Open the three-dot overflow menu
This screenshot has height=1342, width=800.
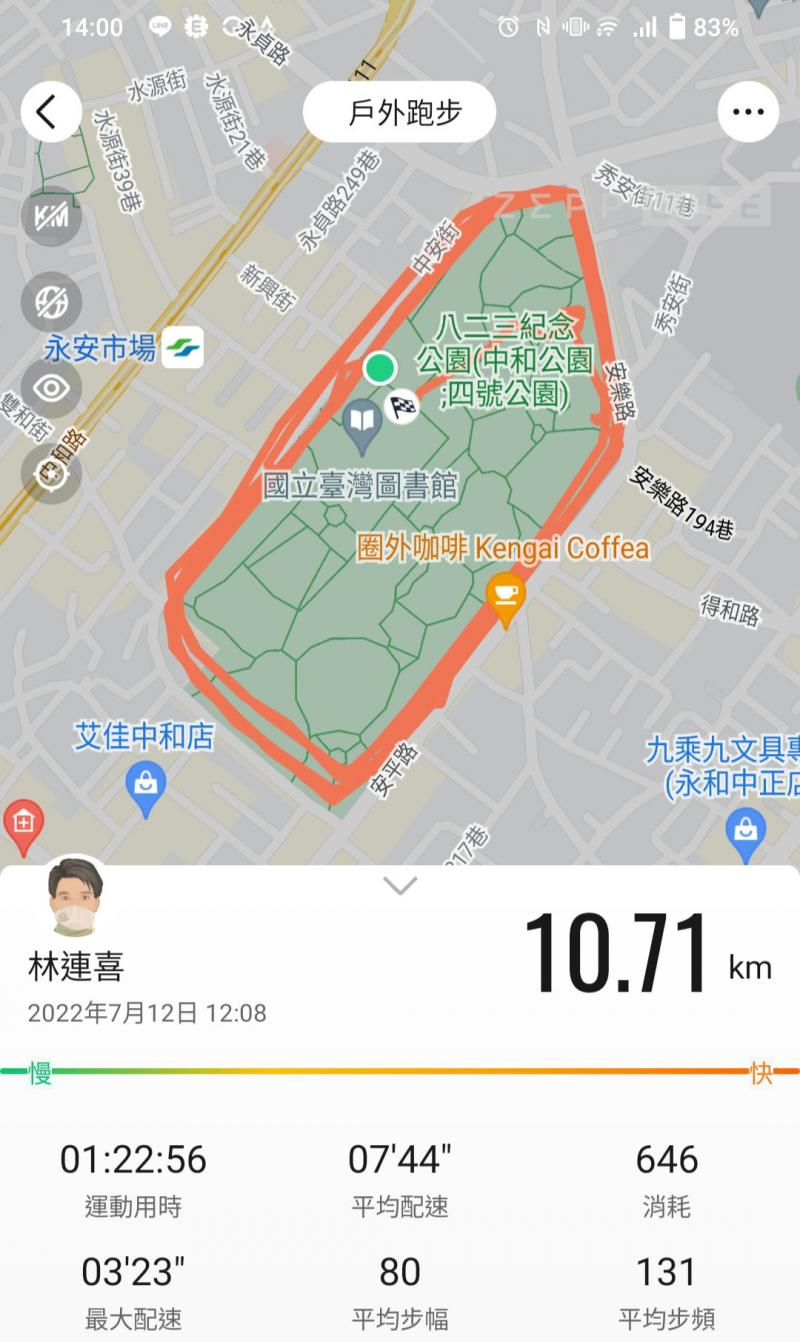[748, 112]
